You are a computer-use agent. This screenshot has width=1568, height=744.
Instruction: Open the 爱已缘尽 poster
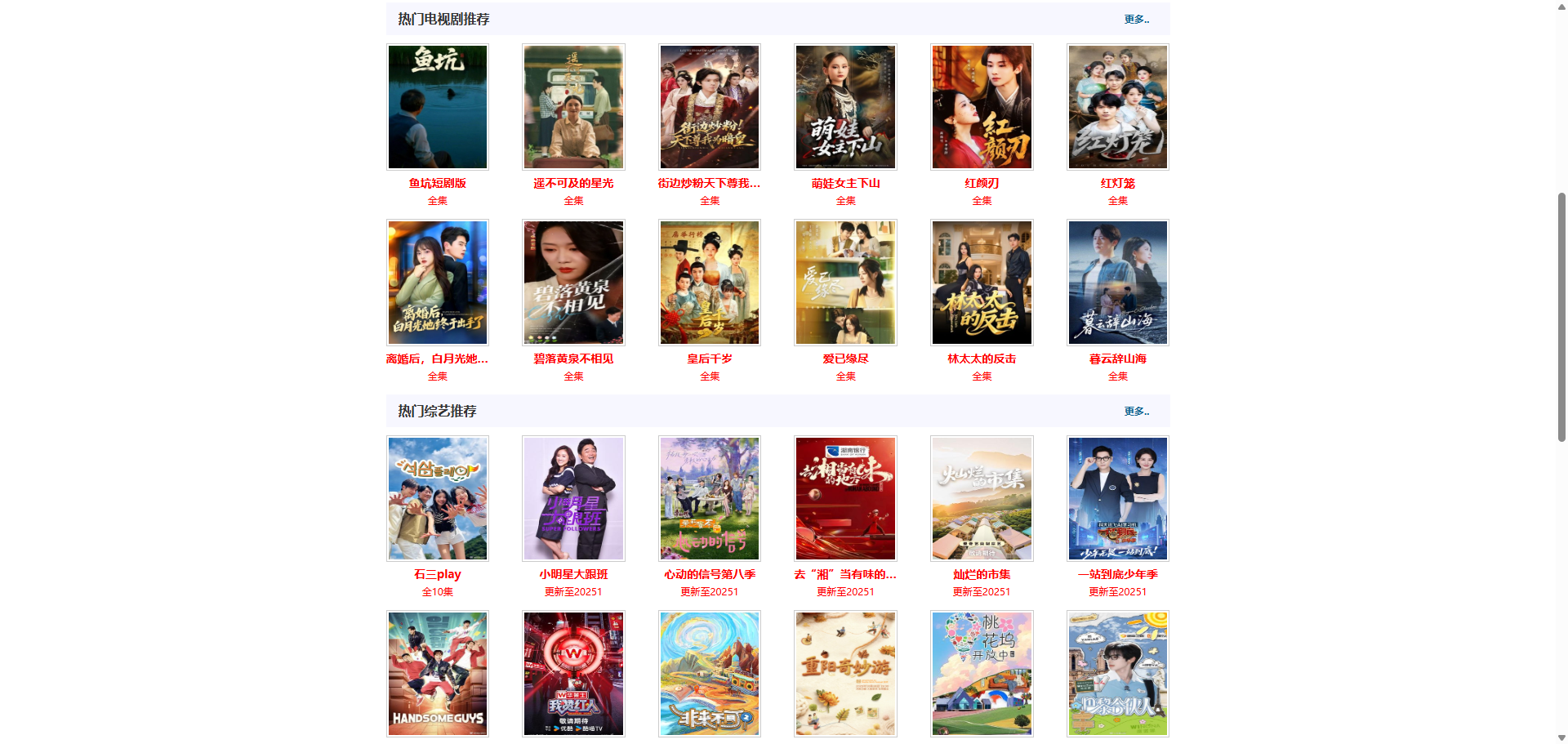pyautogui.click(x=845, y=283)
